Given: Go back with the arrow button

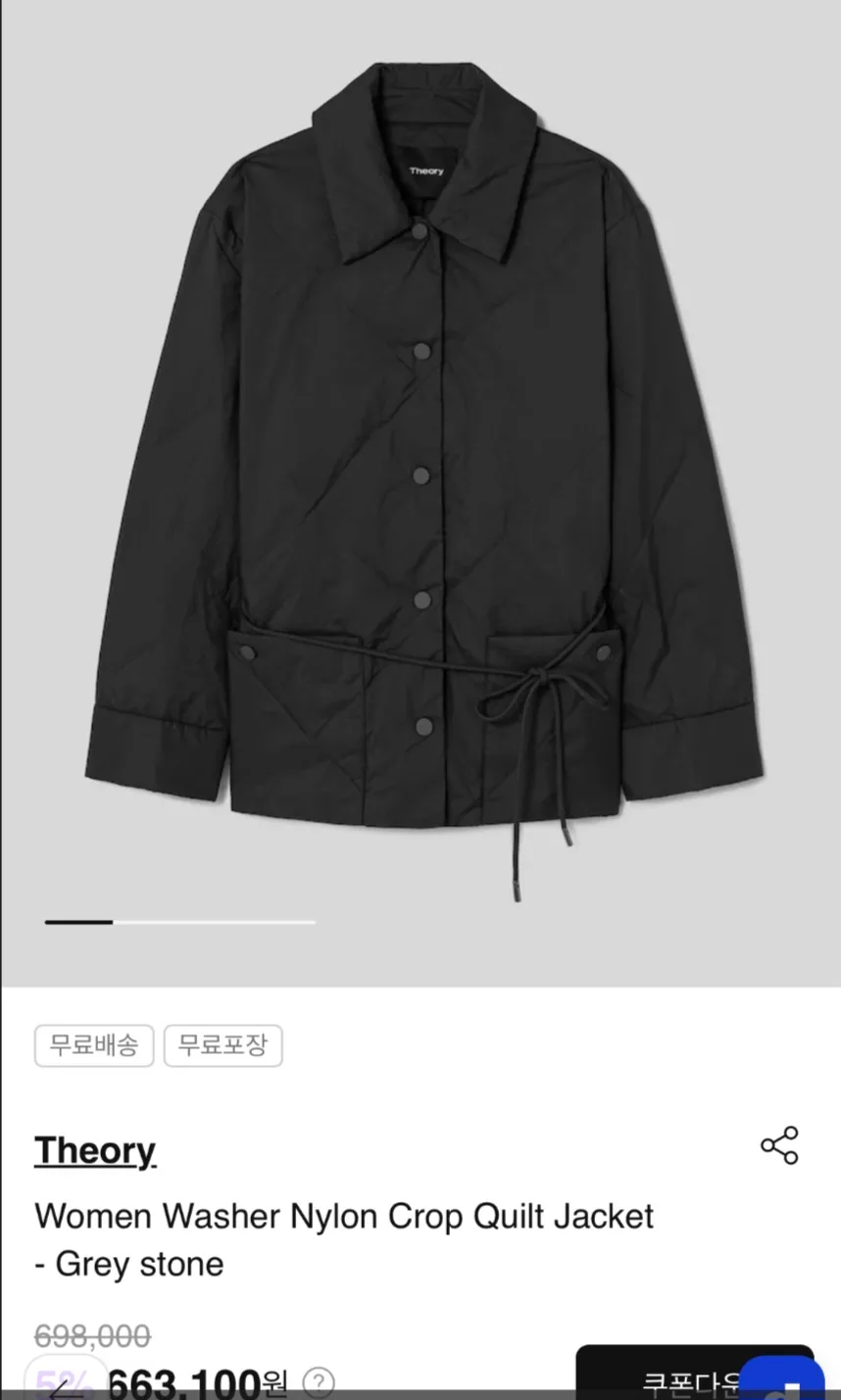Looking at the screenshot, I should (66, 1387).
